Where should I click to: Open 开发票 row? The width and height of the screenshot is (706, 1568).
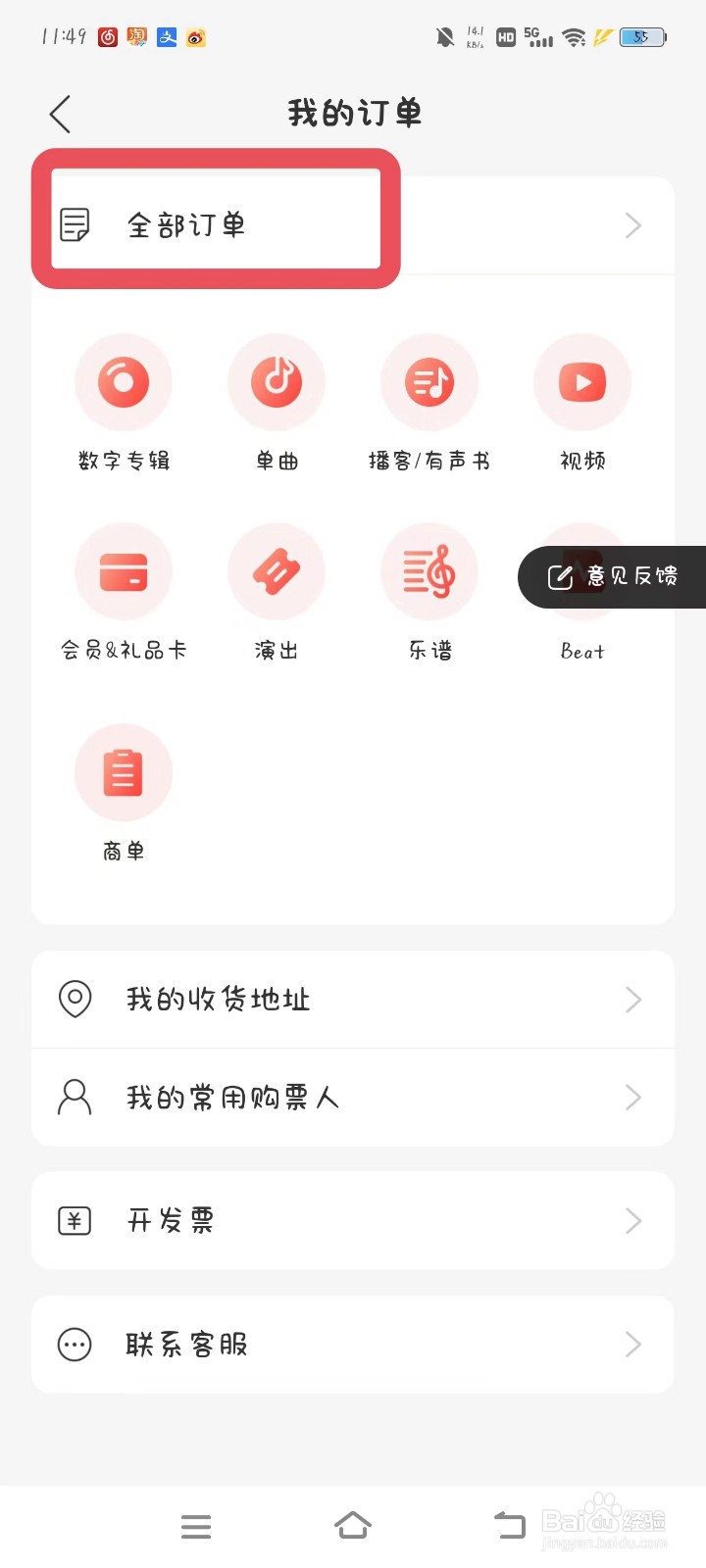(353, 1221)
